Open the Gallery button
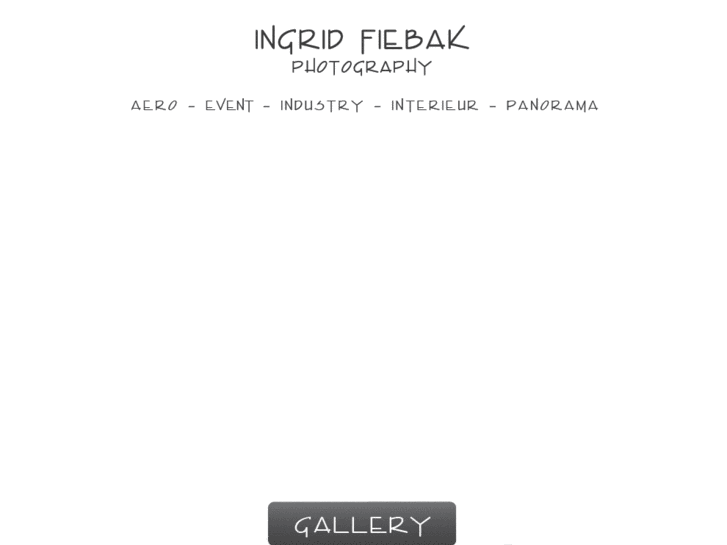The height and width of the screenshot is (545, 727). click(x=362, y=524)
